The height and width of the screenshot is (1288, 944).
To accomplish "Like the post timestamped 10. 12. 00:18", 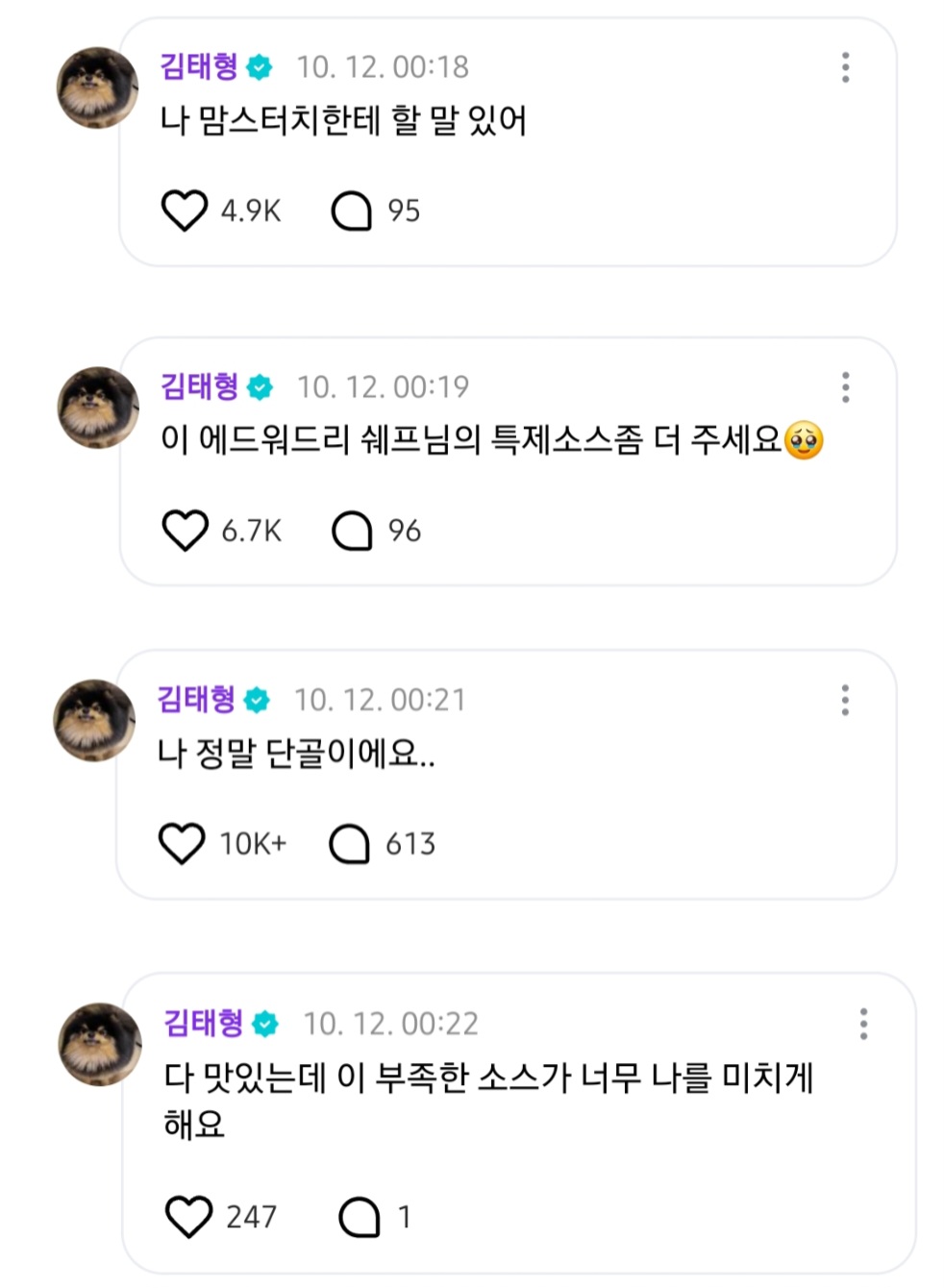I will (184, 211).
